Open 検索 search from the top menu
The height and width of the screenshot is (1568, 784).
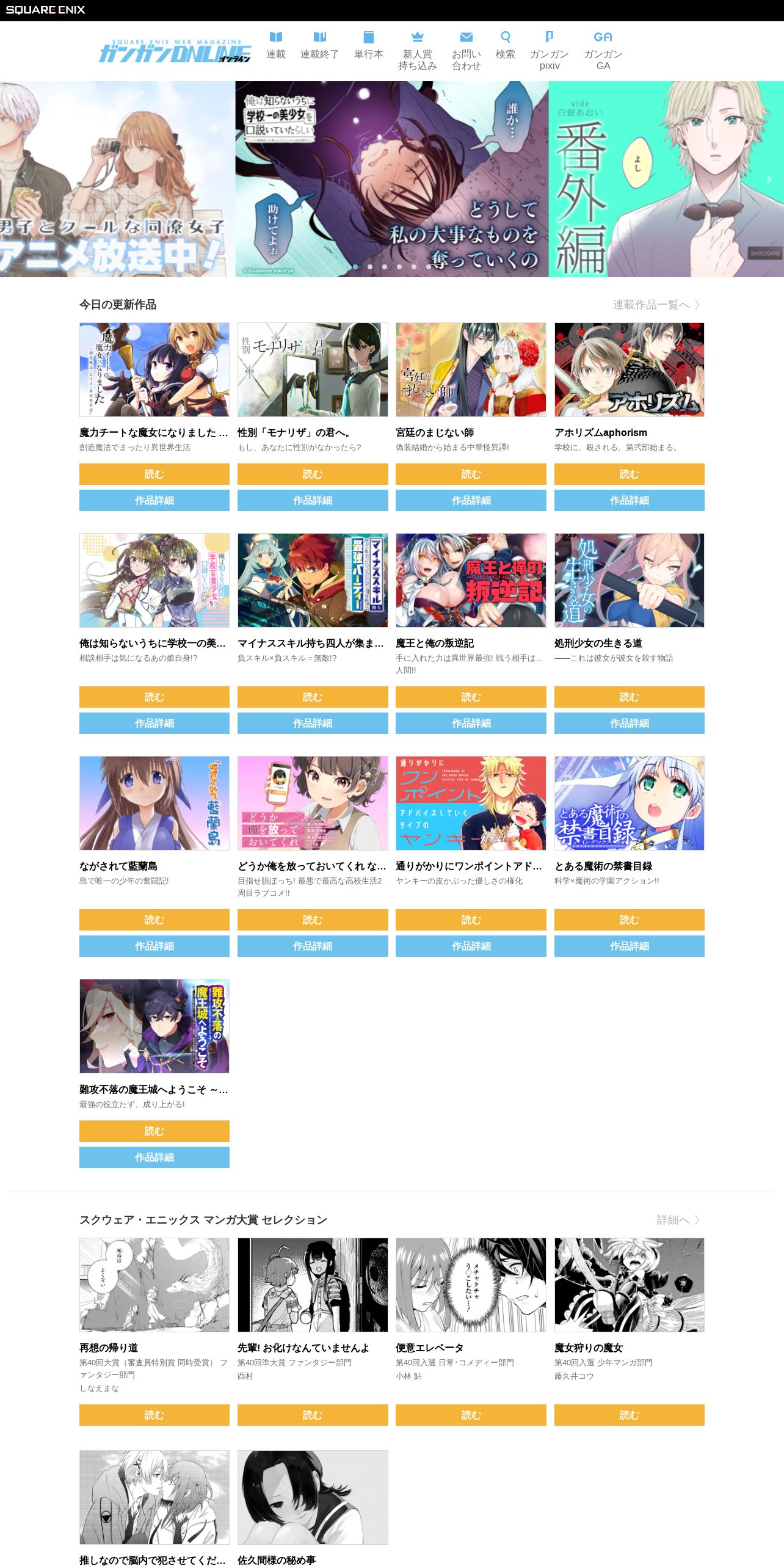pyautogui.click(x=505, y=46)
